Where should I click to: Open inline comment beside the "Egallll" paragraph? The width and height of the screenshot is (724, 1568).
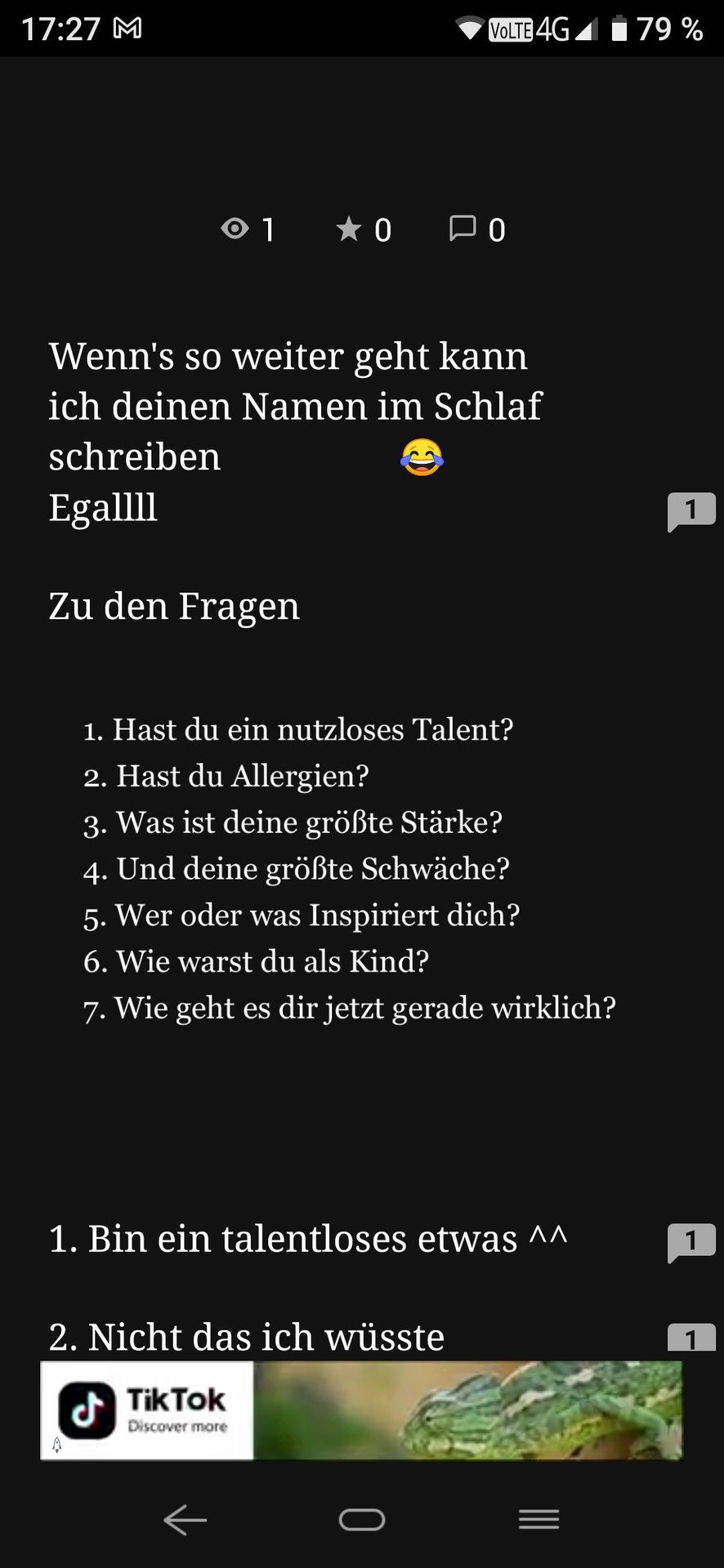pyautogui.click(x=691, y=511)
